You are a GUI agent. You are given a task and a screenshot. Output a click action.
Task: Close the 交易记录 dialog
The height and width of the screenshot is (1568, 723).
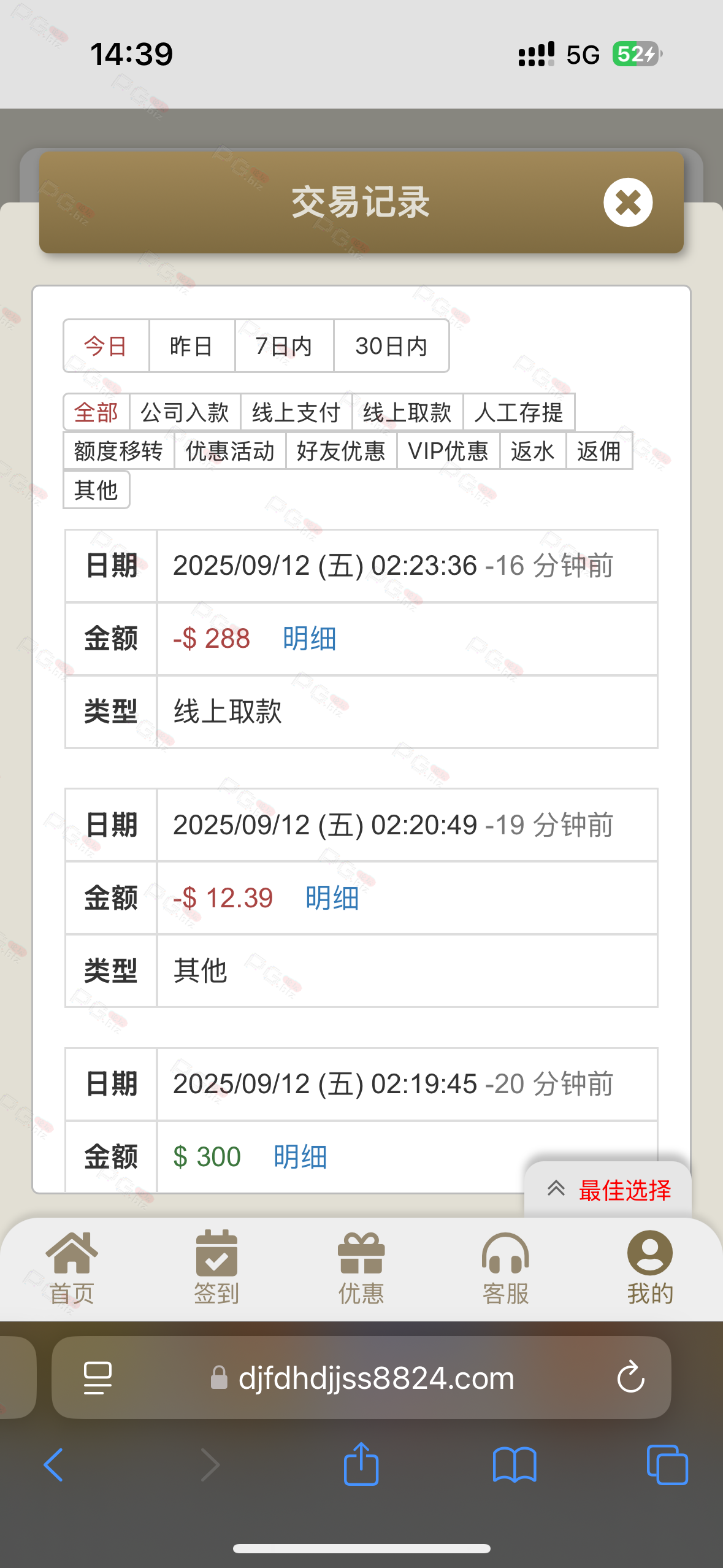tap(627, 202)
